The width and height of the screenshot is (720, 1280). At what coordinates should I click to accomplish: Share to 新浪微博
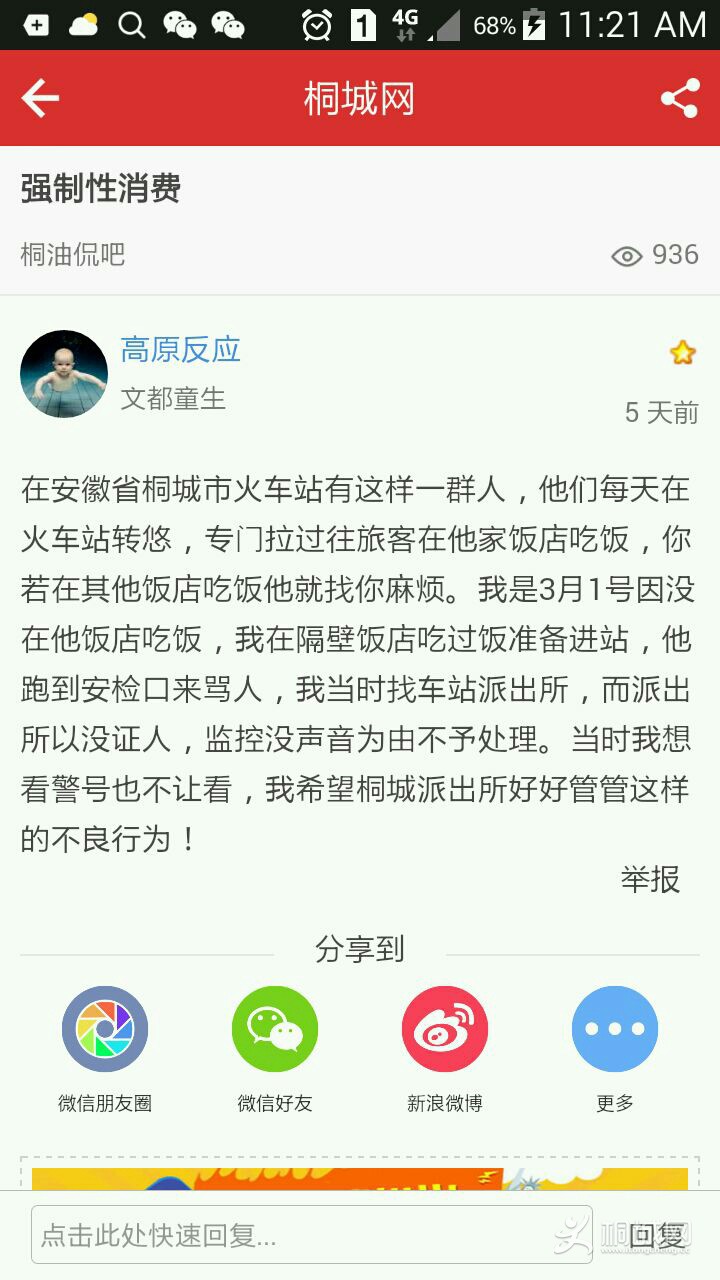pyautogui.click(x=445, y=1030)
